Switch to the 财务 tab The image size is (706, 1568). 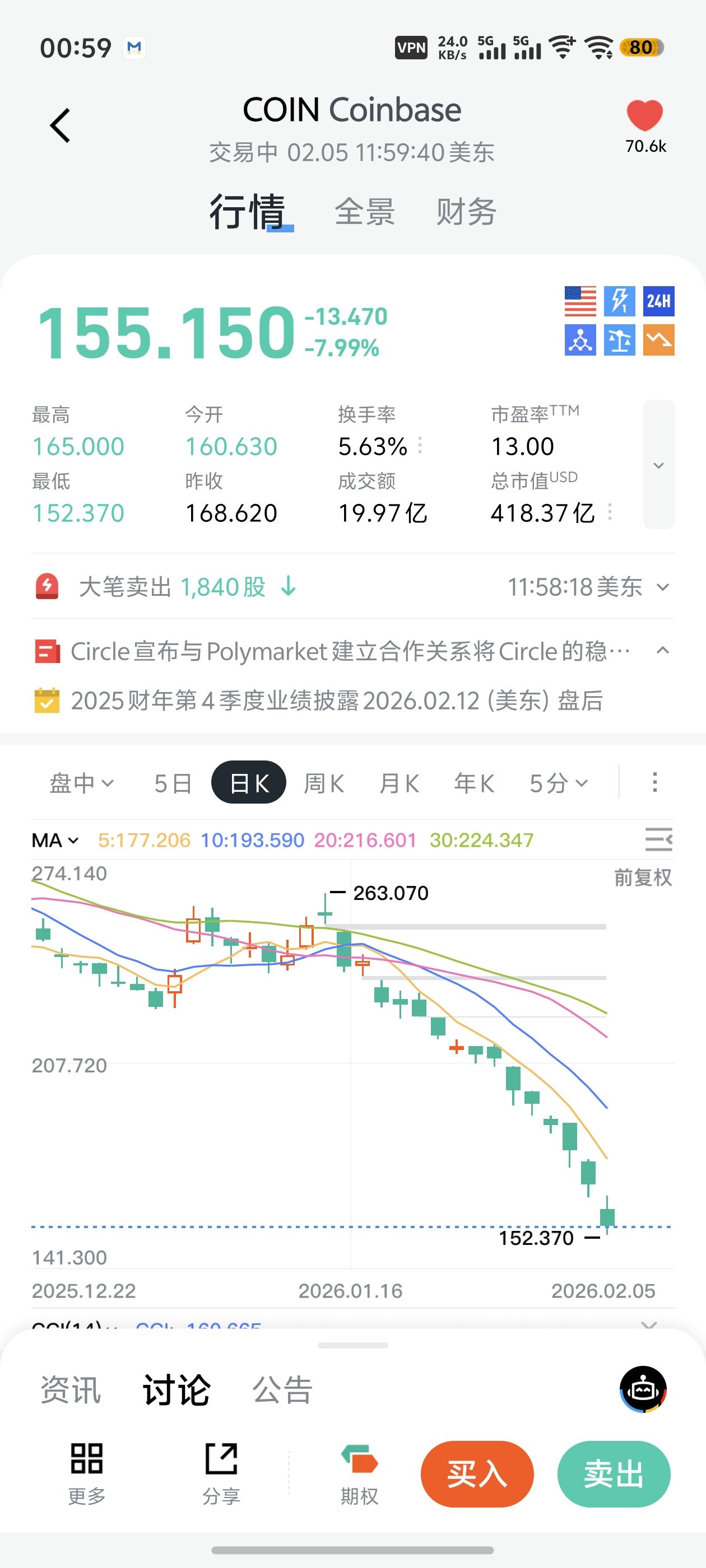[466, 212]
